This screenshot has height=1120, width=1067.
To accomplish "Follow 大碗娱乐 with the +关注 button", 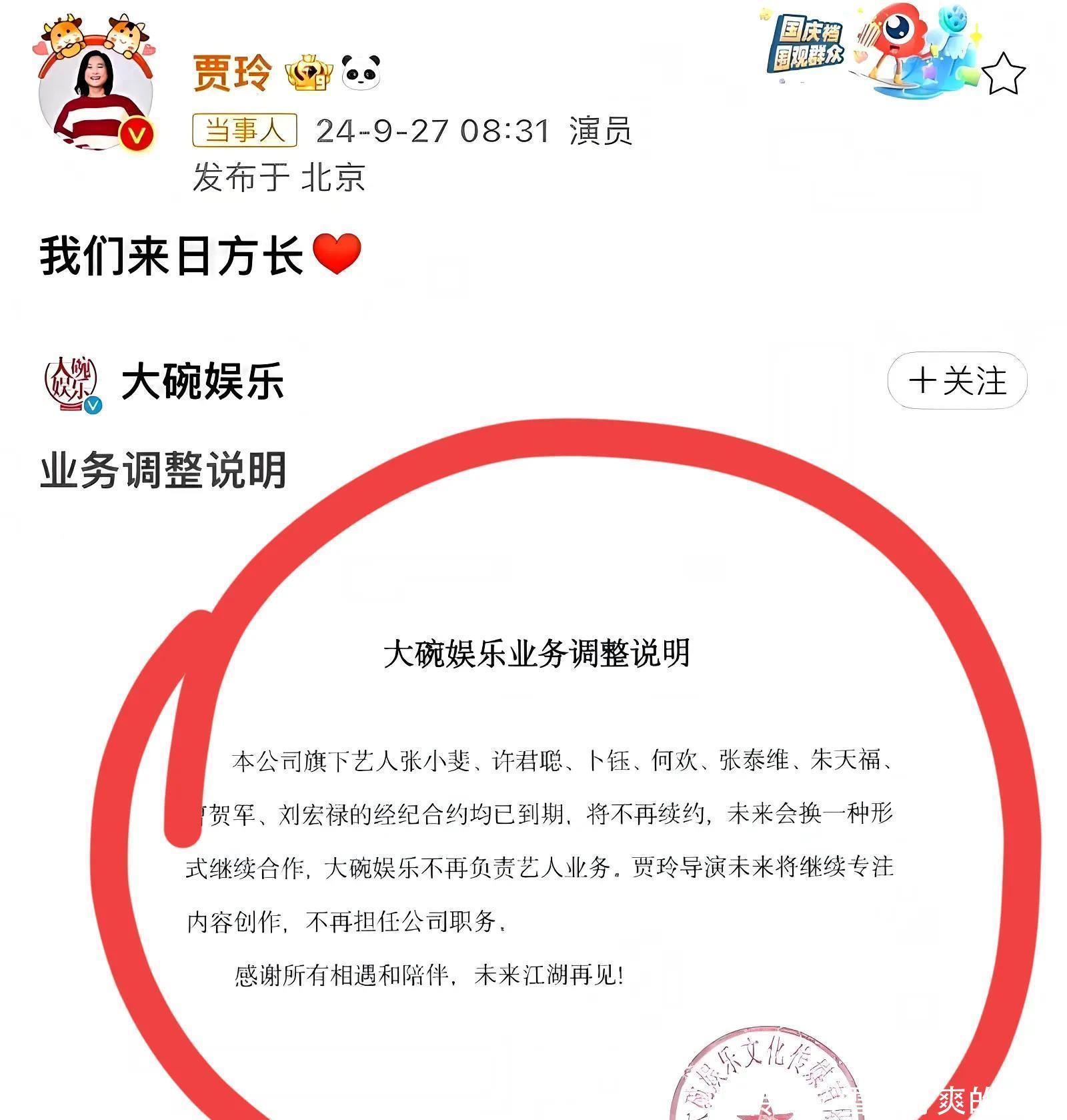I will pyautogui.click(x=957, y=380).
